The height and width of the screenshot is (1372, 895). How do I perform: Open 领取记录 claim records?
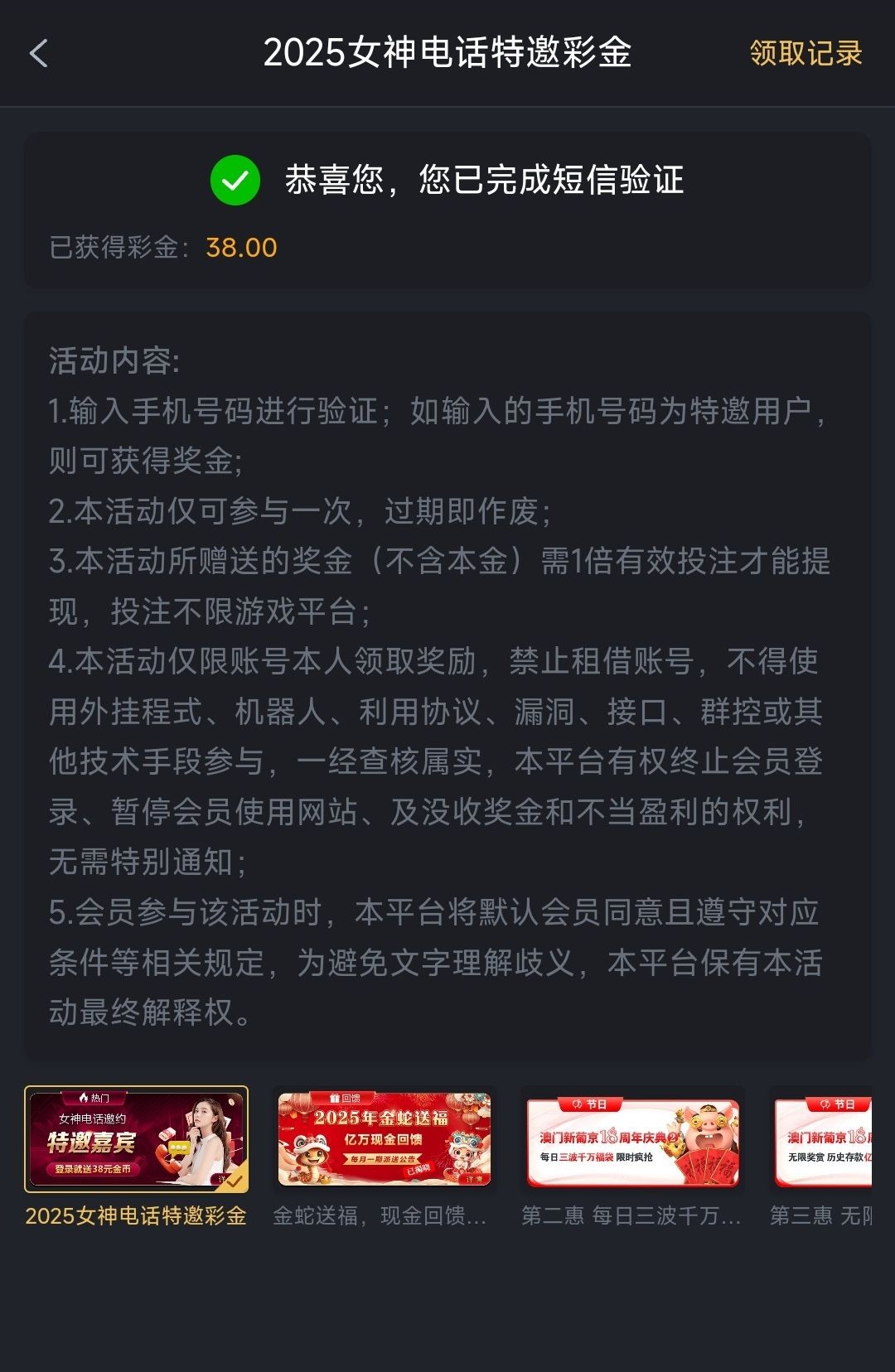click(x=805, y=54)
